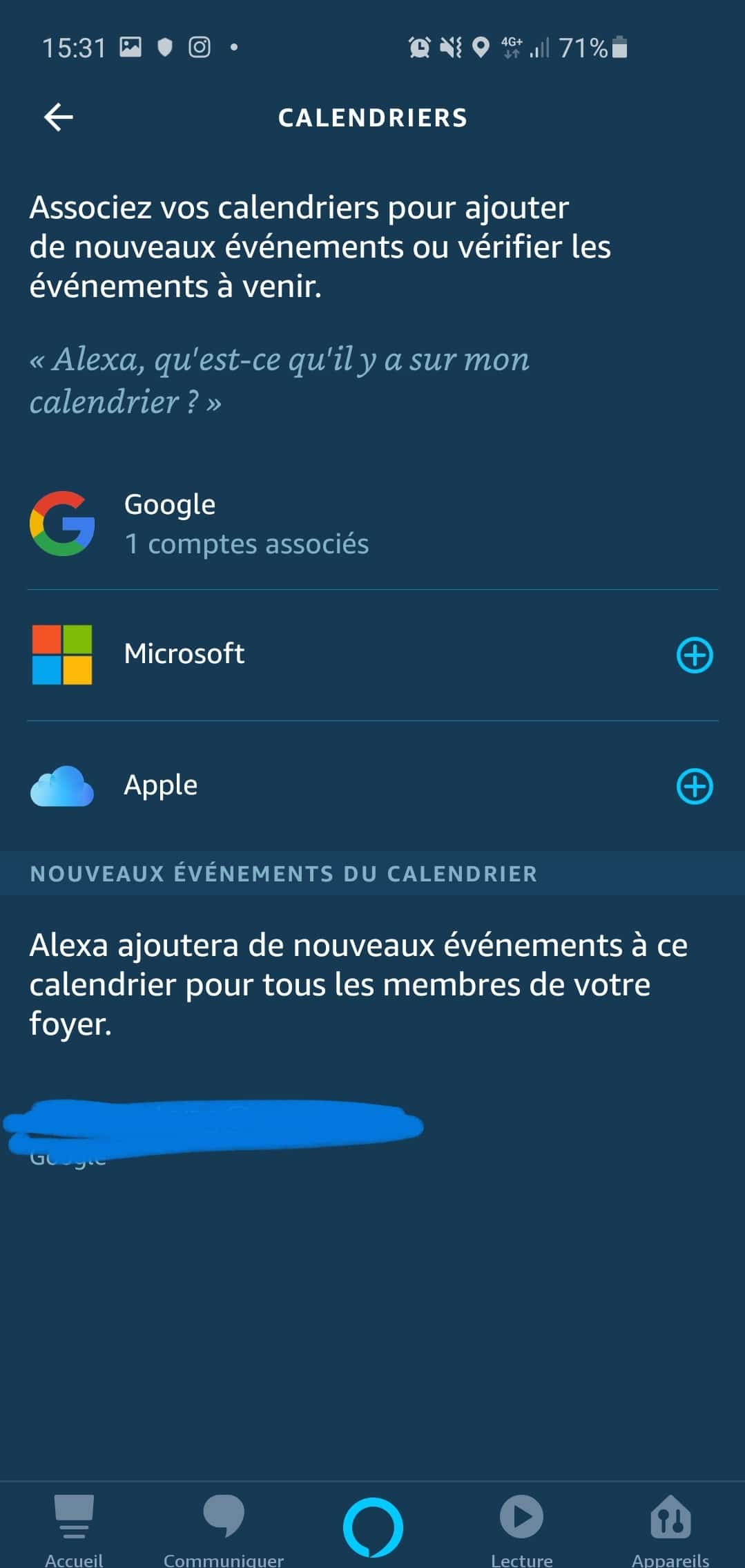
Task: Go back using the top-left arrow
Action: click(59, 117)
